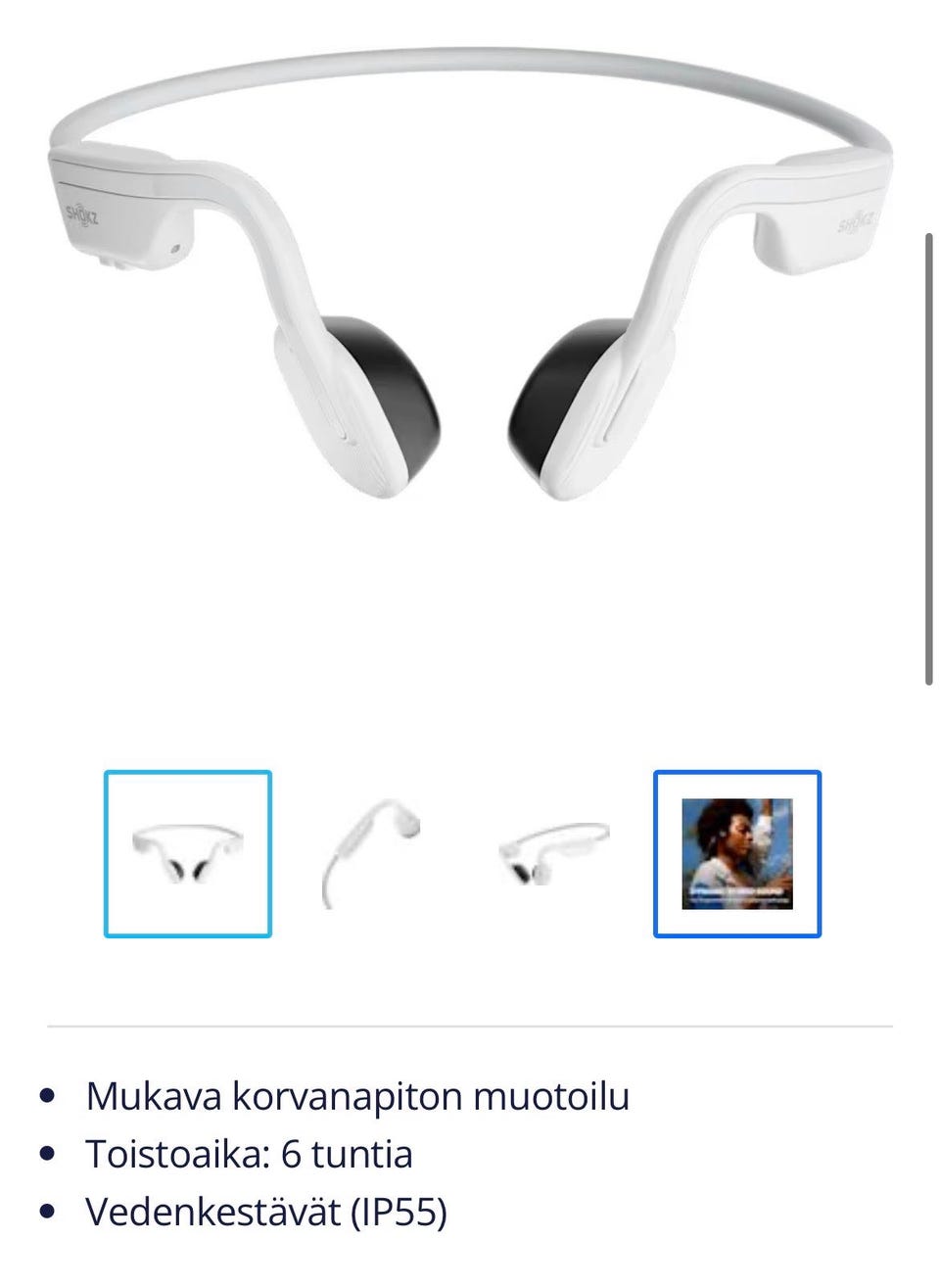Select the lifestyle photo thumbnail with blue border
The height and width of the screenshot is (1288, 940).
coord(736,853)
